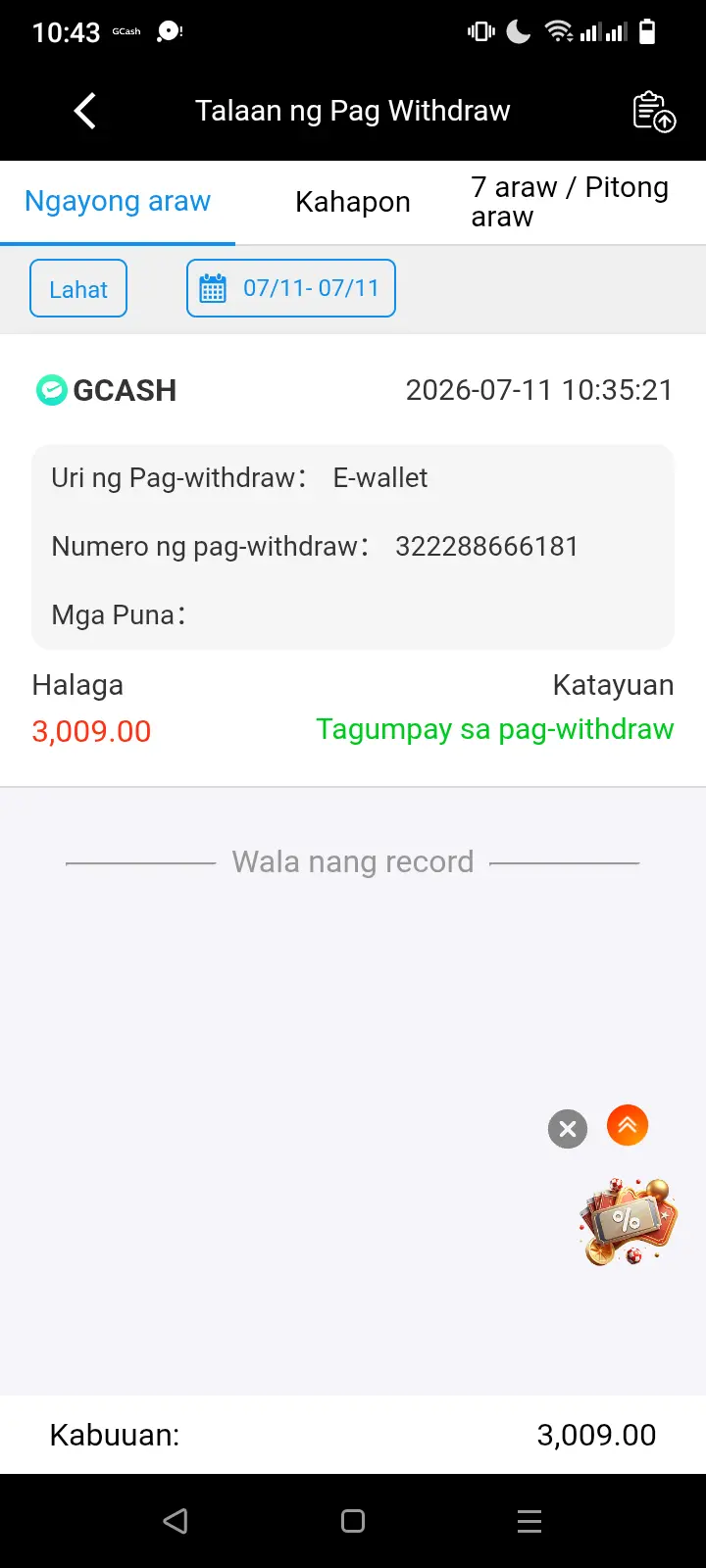Open the clipboard upload icon in header
Image resolution: width=706 pixels, height=1568 pixels.
tap(654, 111)
